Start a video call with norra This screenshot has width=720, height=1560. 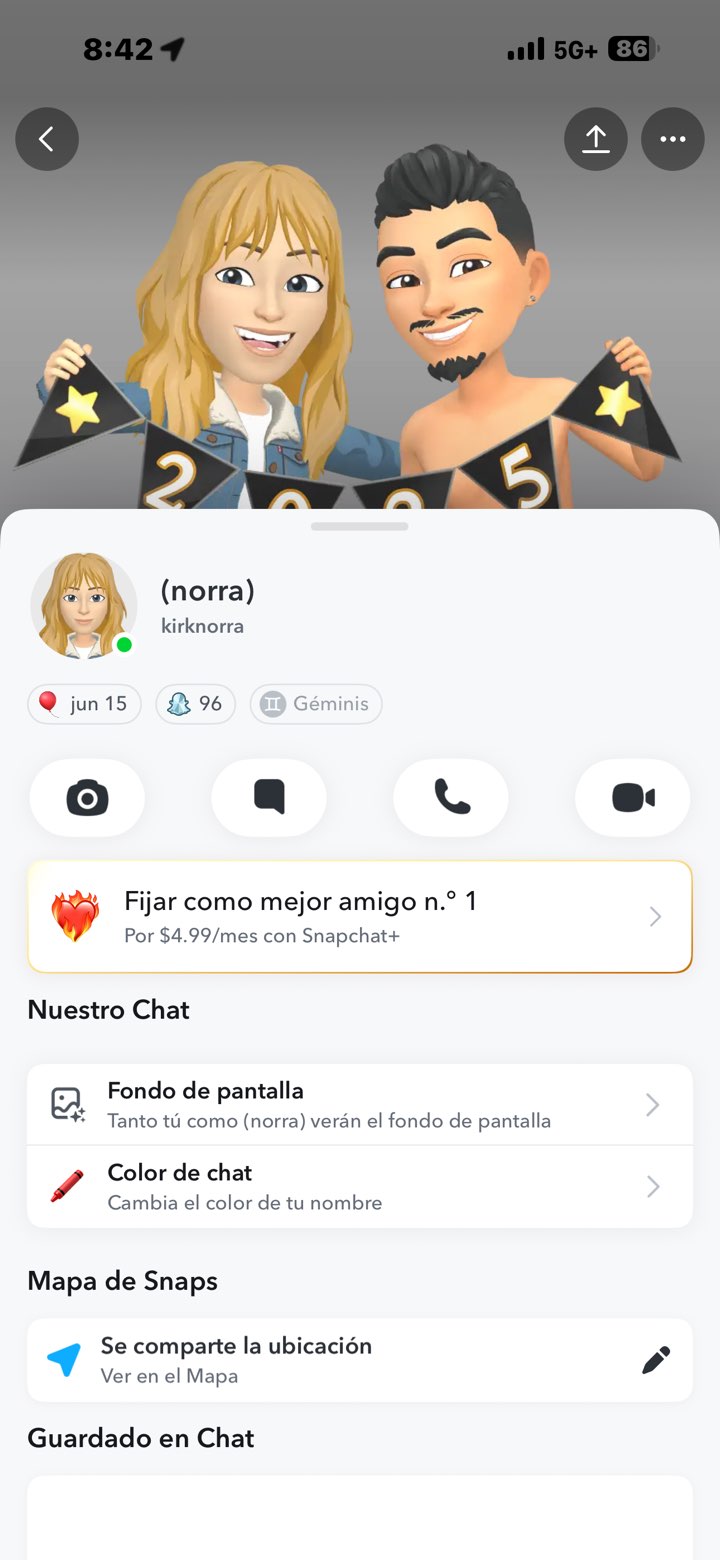[x=633, y=798]
